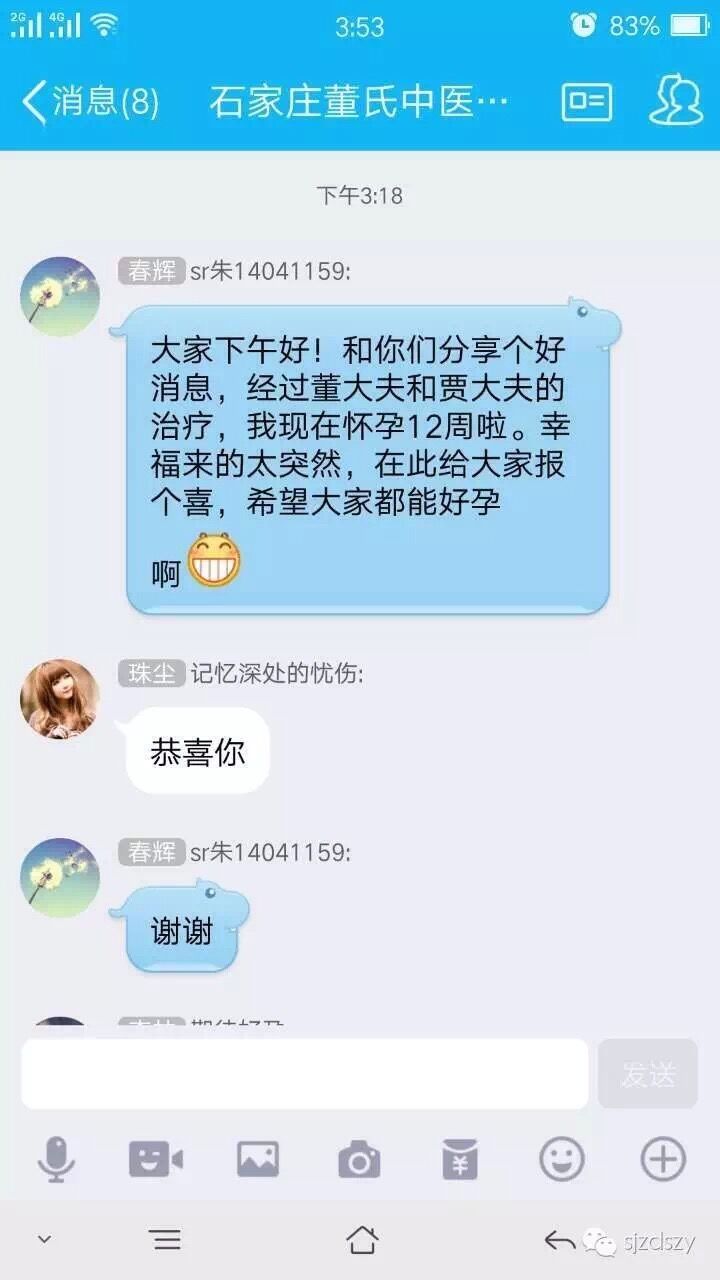Expand more options with plus icon
This screenshot has height=1280, width=720.
pos(663,1160)
